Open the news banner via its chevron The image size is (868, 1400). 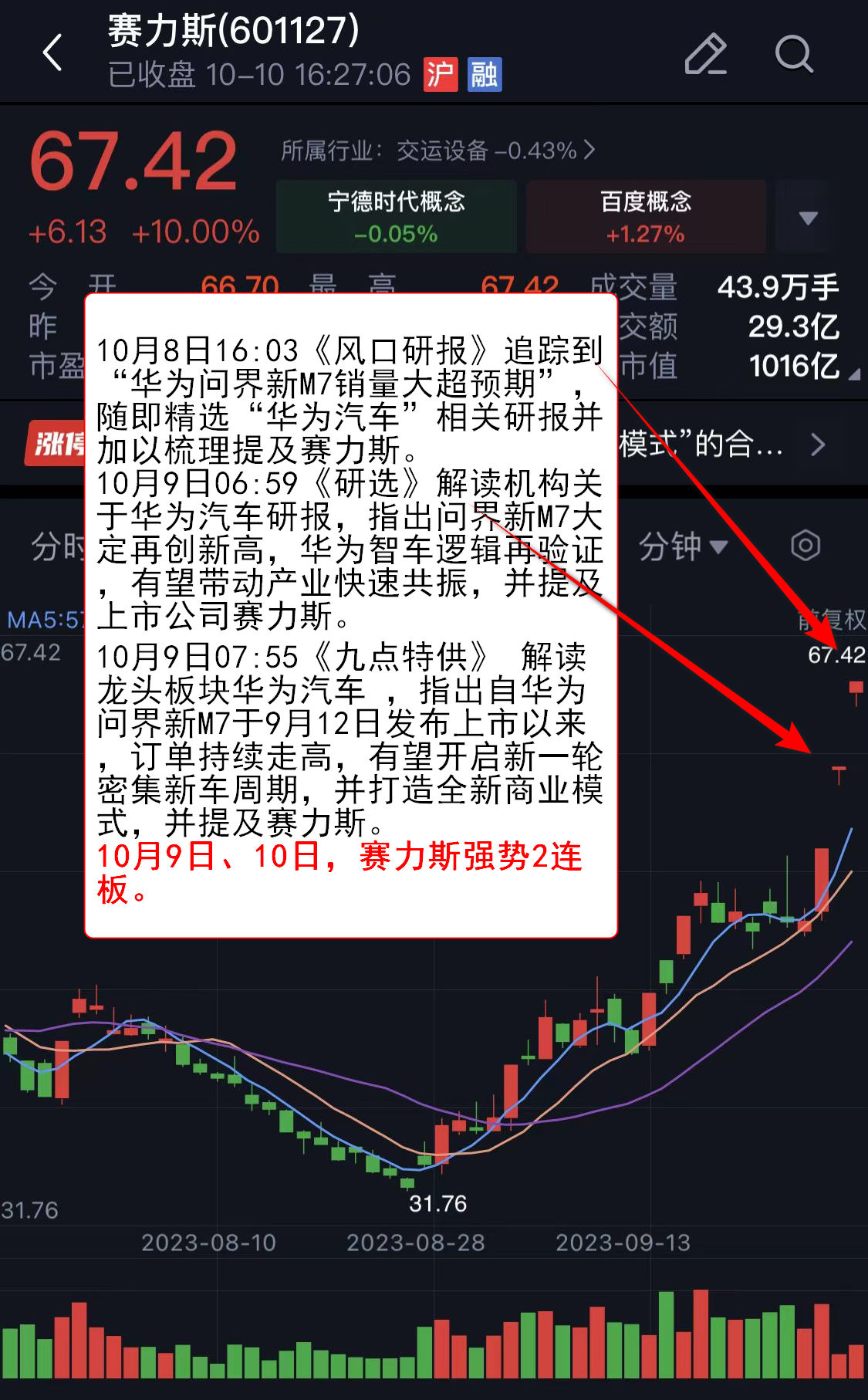[818, 445]
